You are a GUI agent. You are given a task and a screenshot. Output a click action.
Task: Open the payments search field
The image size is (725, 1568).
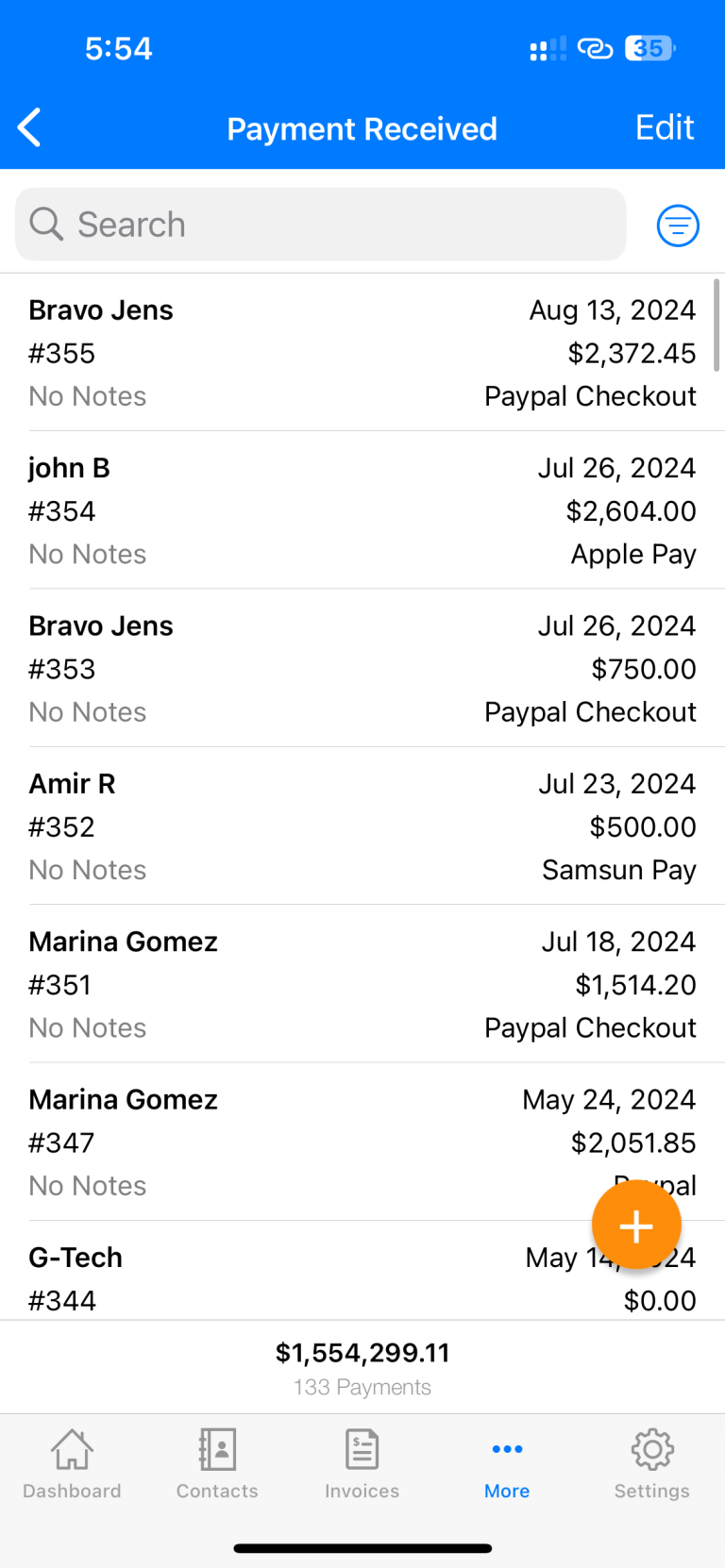point(321,225)
